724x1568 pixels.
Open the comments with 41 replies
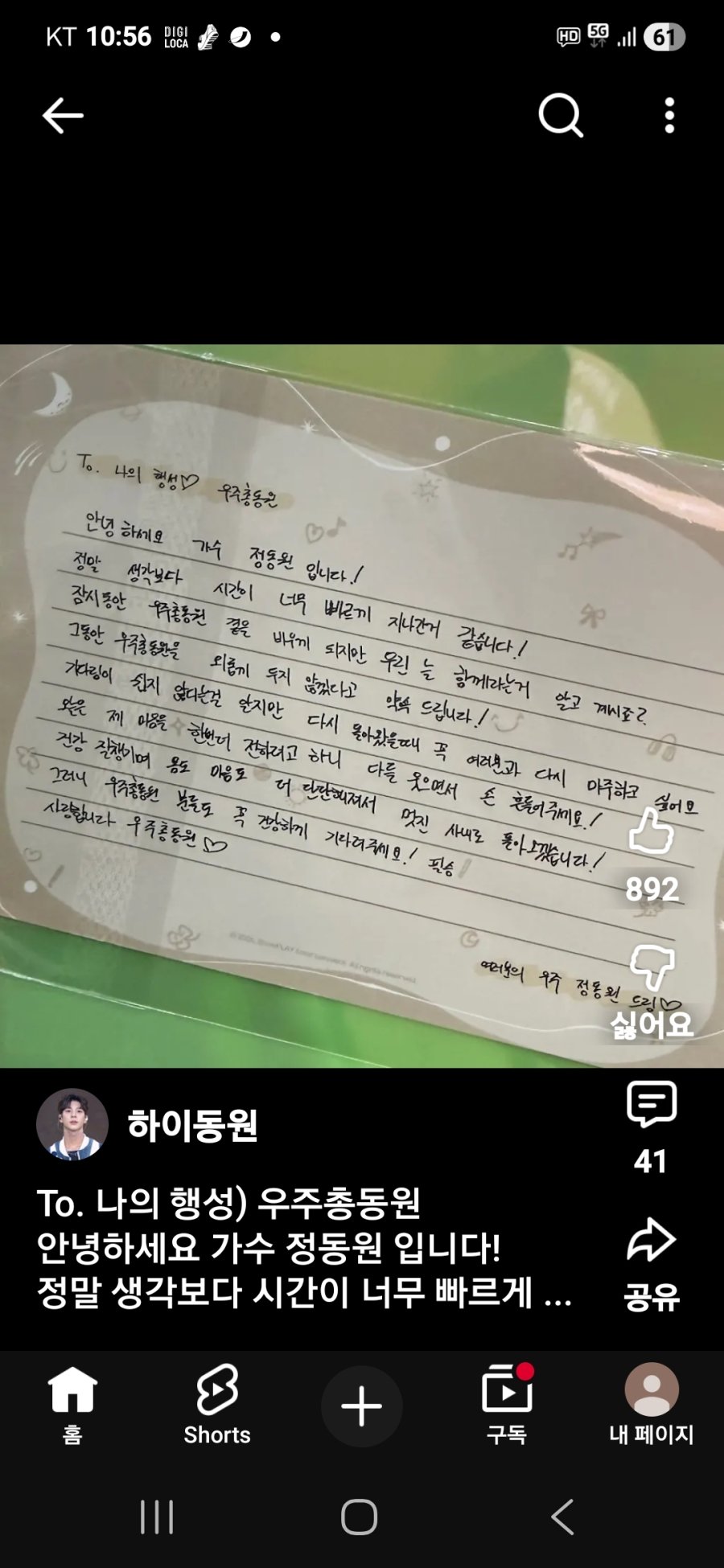click(x=651, y=1106)
